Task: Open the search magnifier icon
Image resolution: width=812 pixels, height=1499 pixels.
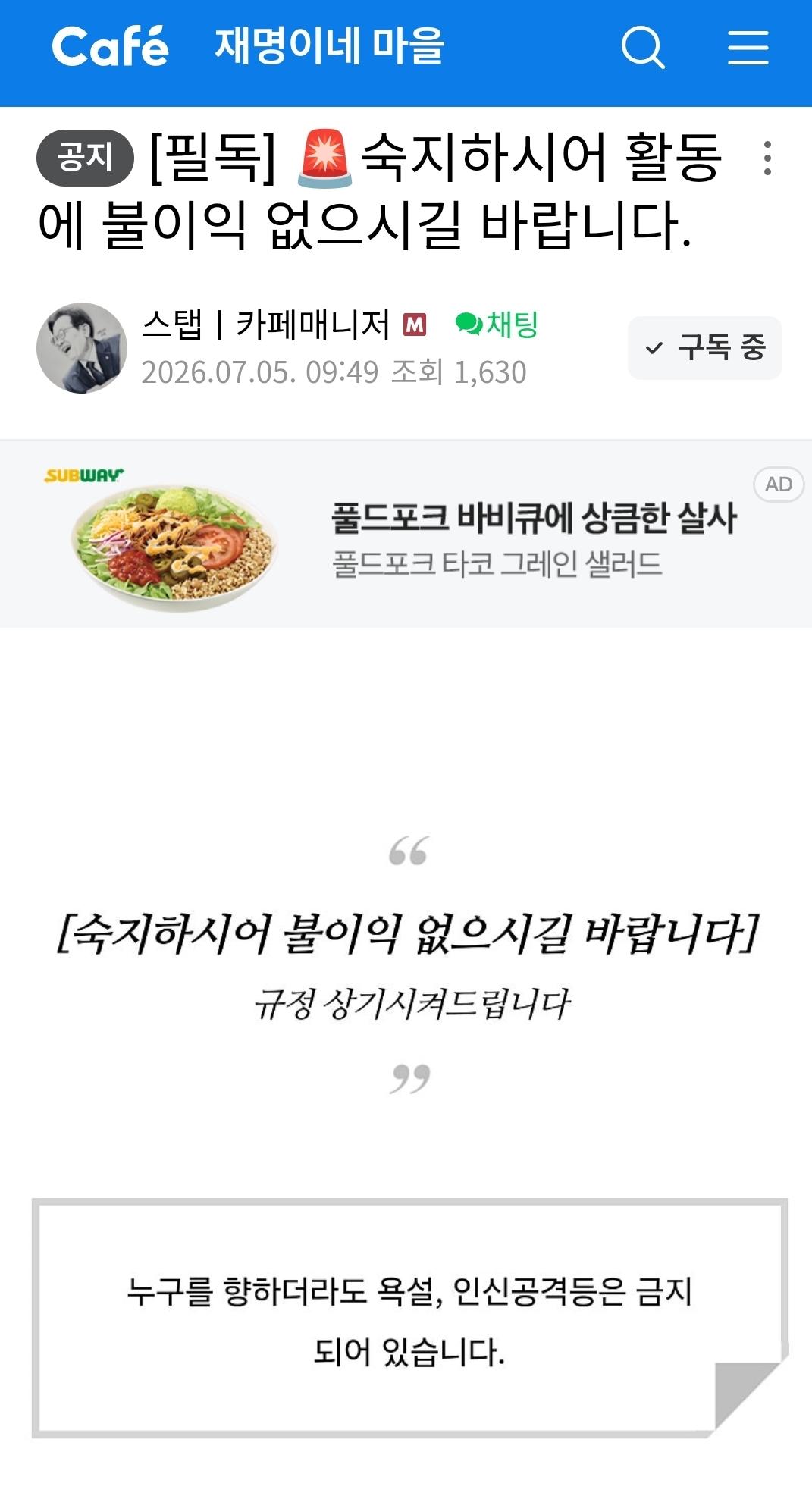Action: pos(643,48)
